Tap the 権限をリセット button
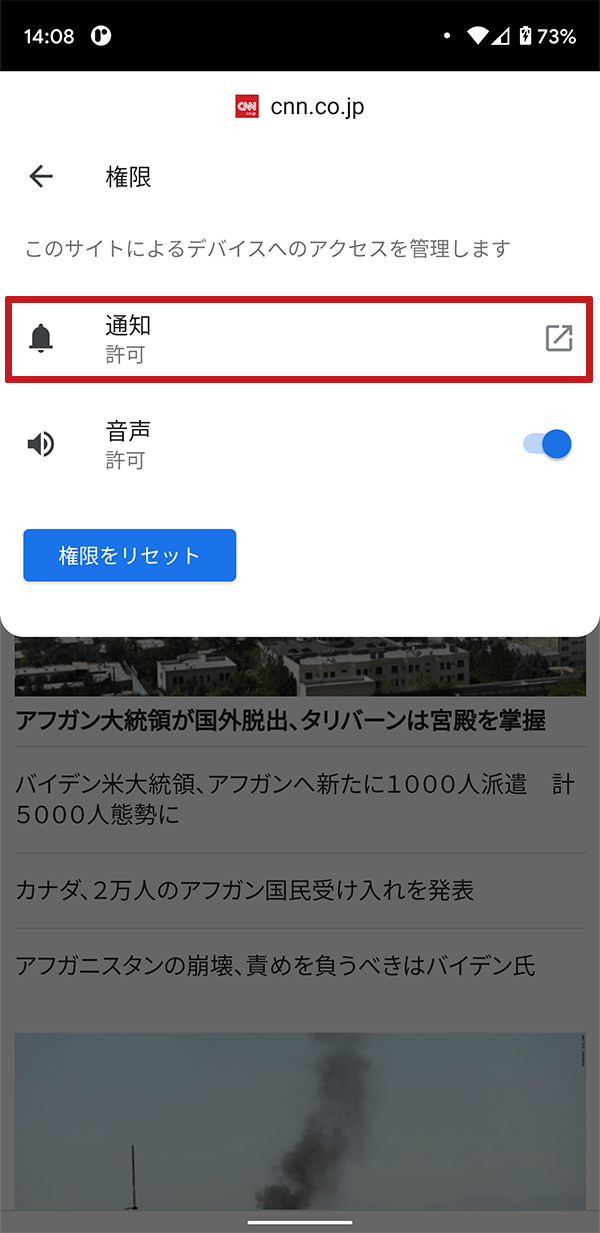 tap(130, 556)
